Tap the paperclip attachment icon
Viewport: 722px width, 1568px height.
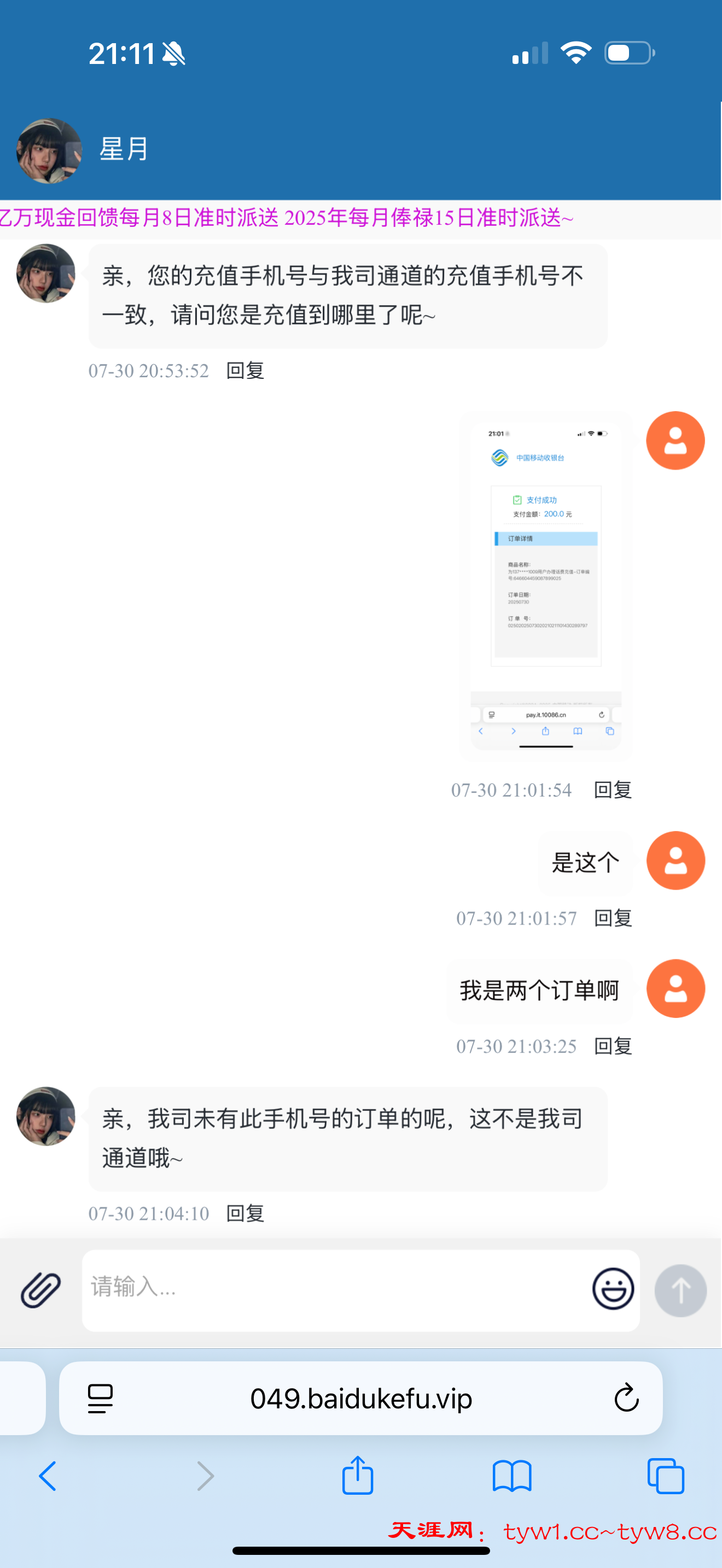(41, 1290)
